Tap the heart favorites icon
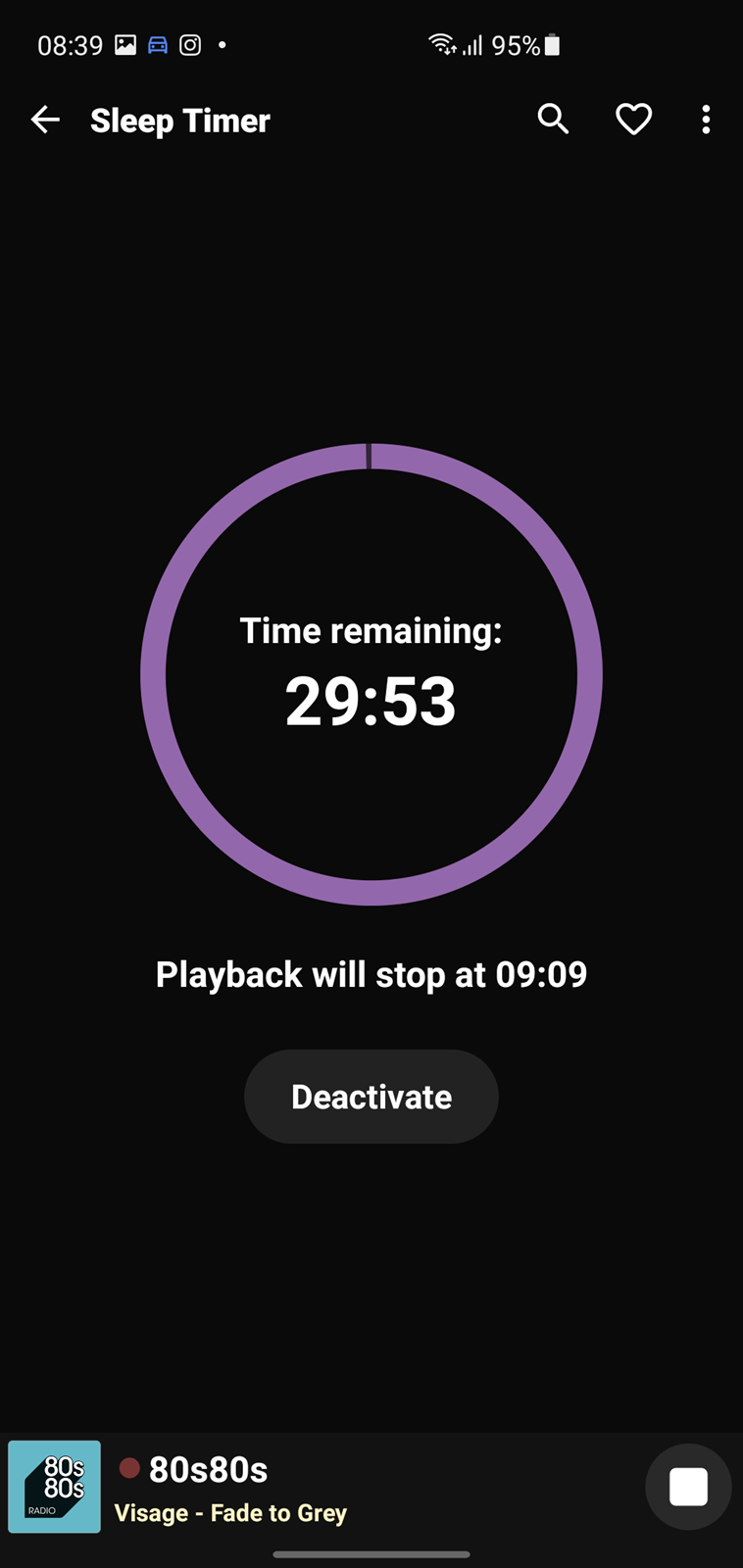This screenshot has width=743, height=1568. (x=633, y=120)
